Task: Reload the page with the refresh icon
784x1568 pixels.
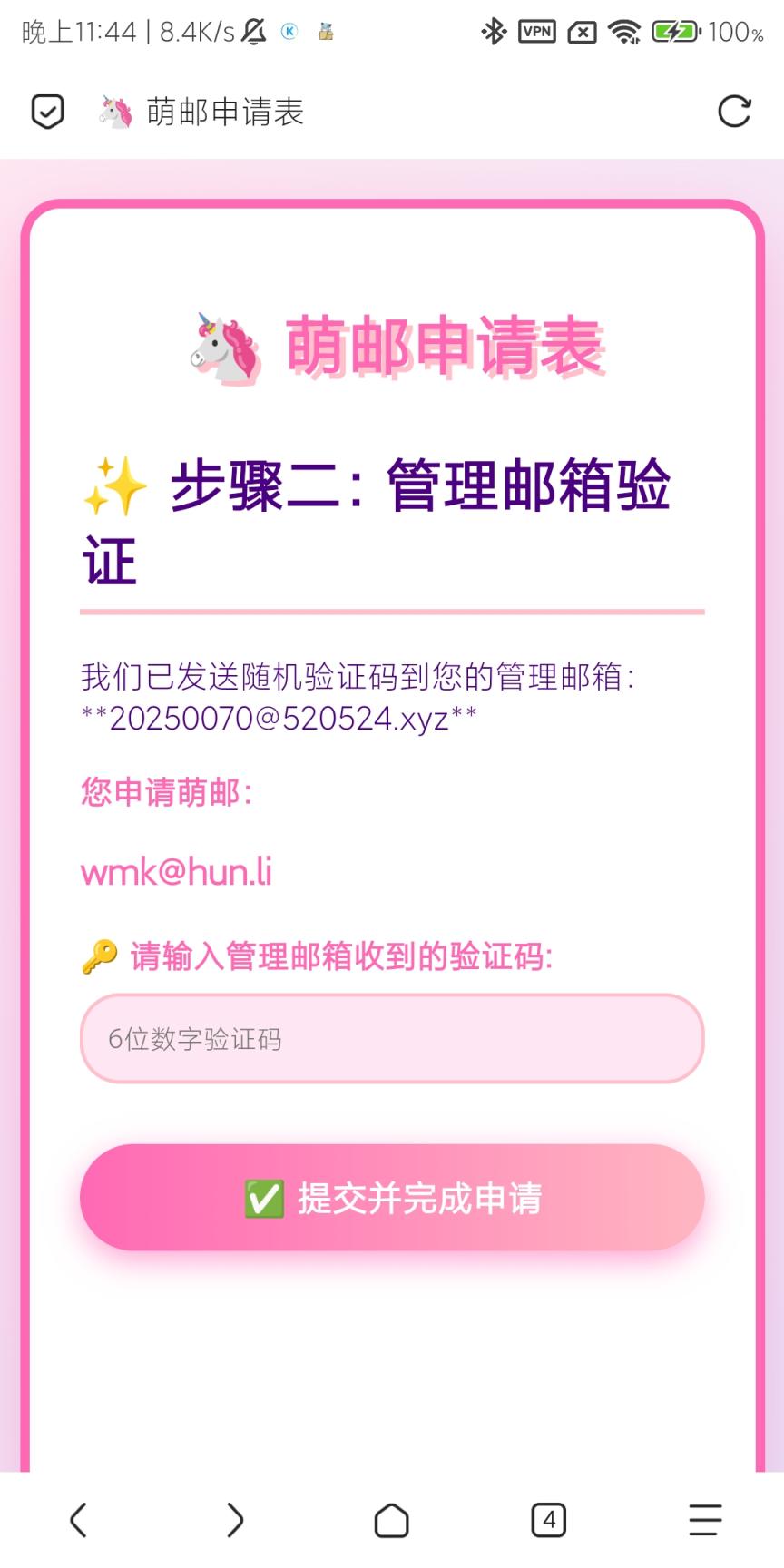Action: 733,112
